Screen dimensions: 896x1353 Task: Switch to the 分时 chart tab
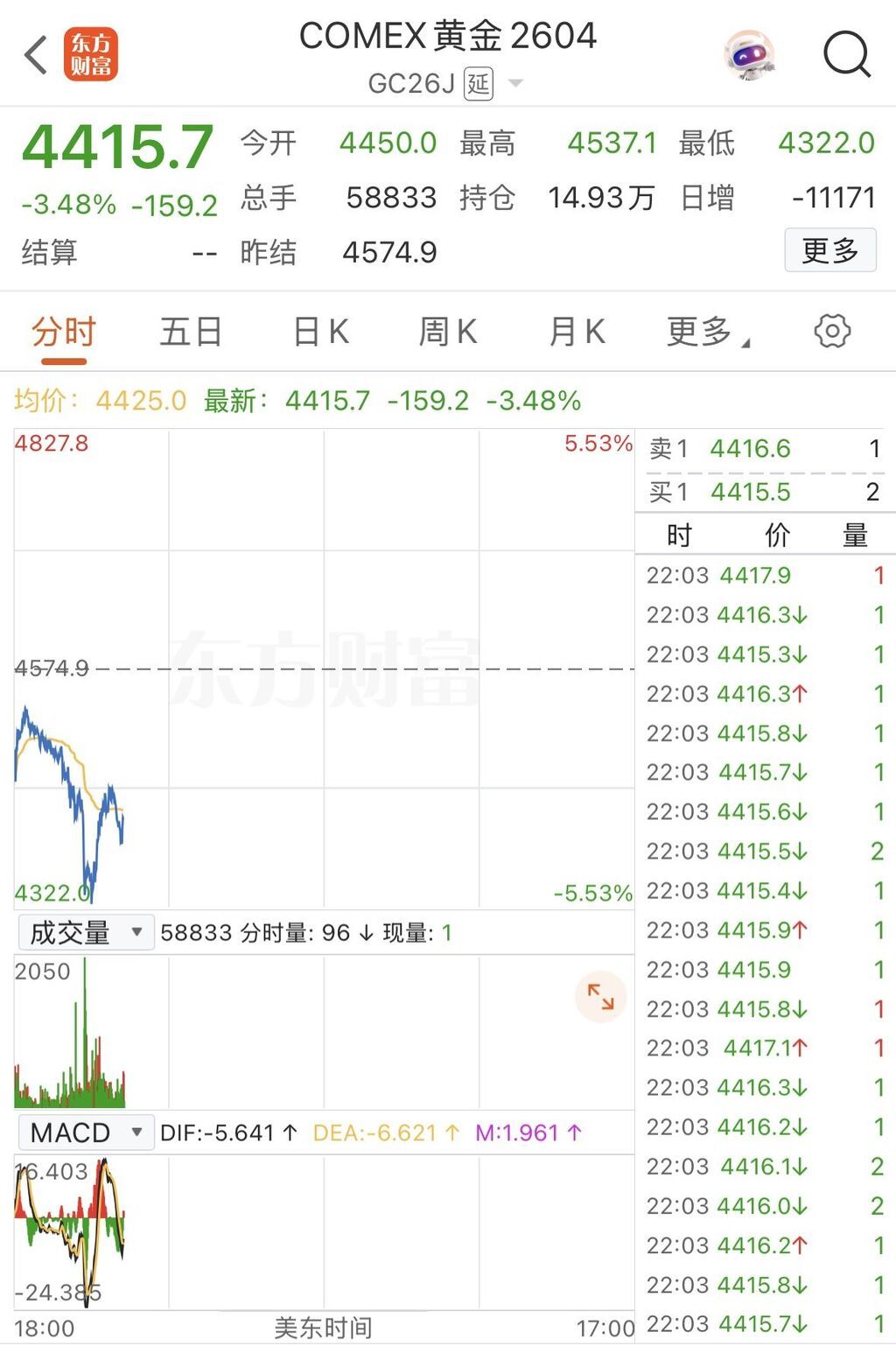pyautogui.click(x=63, y=333)
